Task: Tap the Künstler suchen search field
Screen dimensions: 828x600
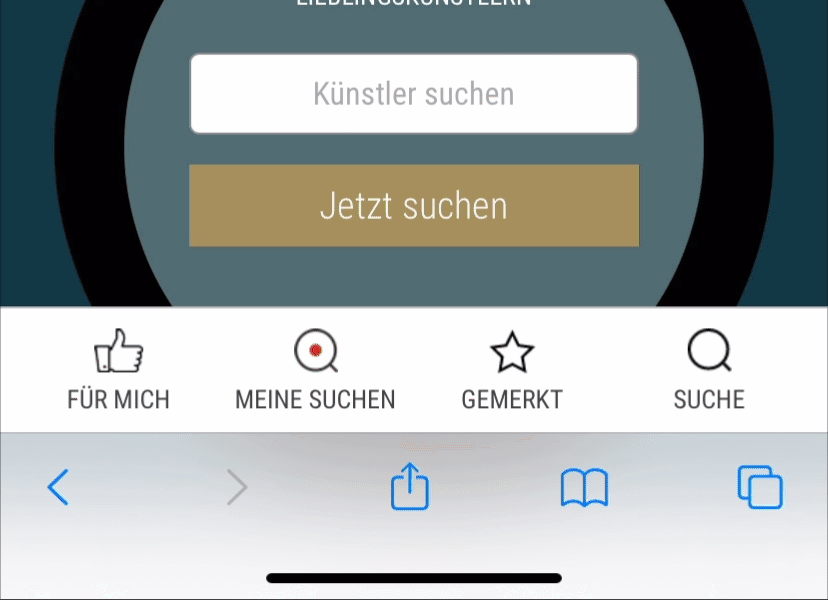Action: point(413,94)
